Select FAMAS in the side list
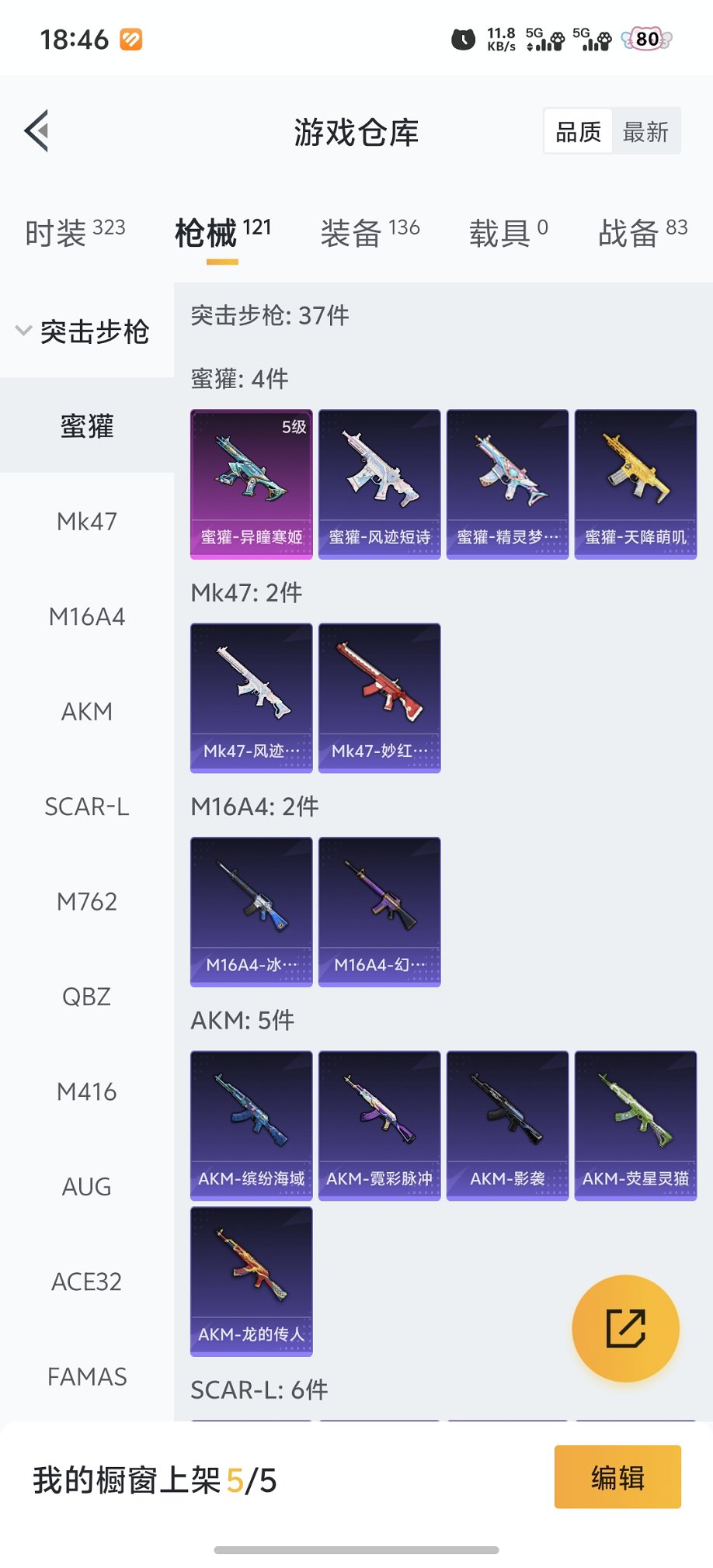Screen dimensions: 713x1568 (x=87, y=1376)
